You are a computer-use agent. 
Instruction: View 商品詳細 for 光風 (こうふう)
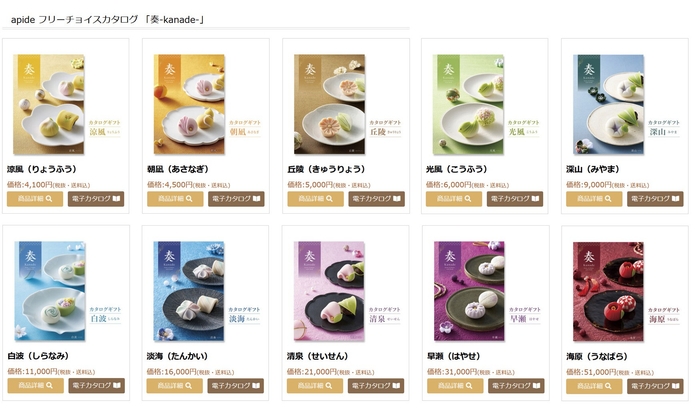(x=454, y=199)
